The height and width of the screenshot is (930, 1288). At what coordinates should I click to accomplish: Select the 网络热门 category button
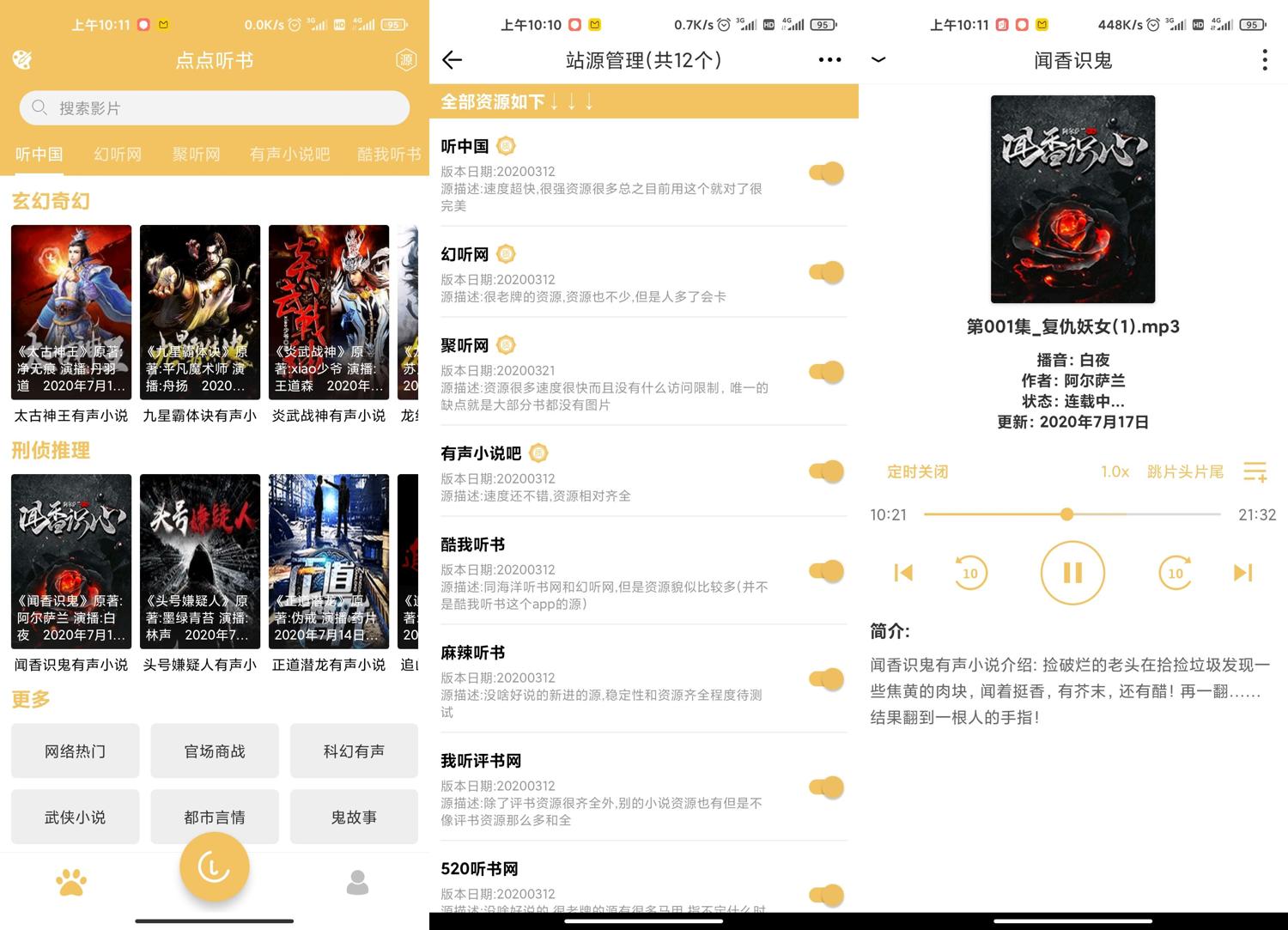point(76,751)
